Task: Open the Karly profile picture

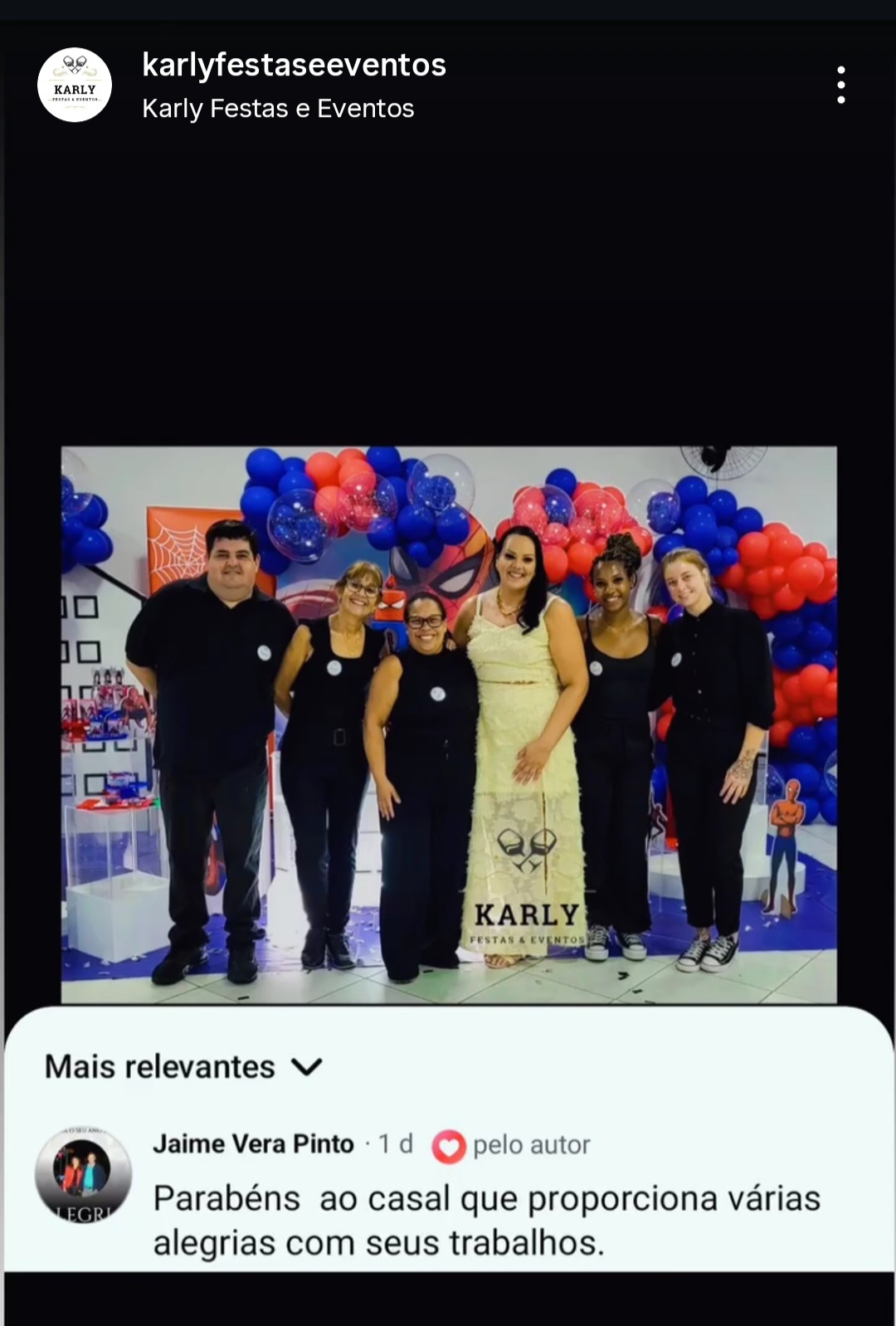Action: [x=75, y=85]
